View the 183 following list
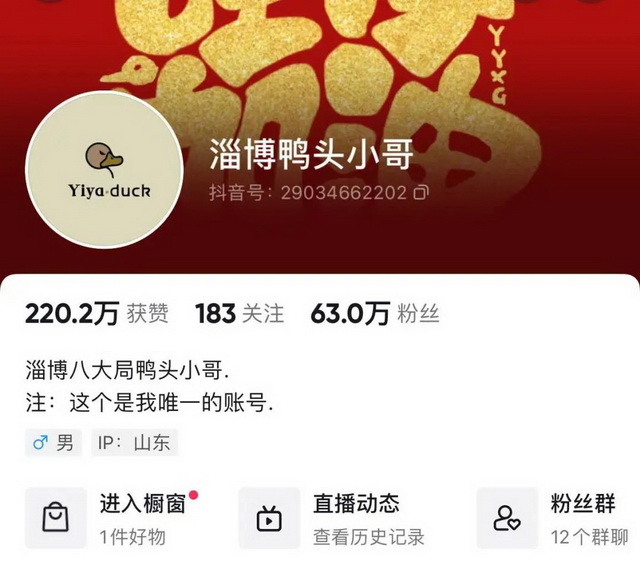 pos(239,314)
